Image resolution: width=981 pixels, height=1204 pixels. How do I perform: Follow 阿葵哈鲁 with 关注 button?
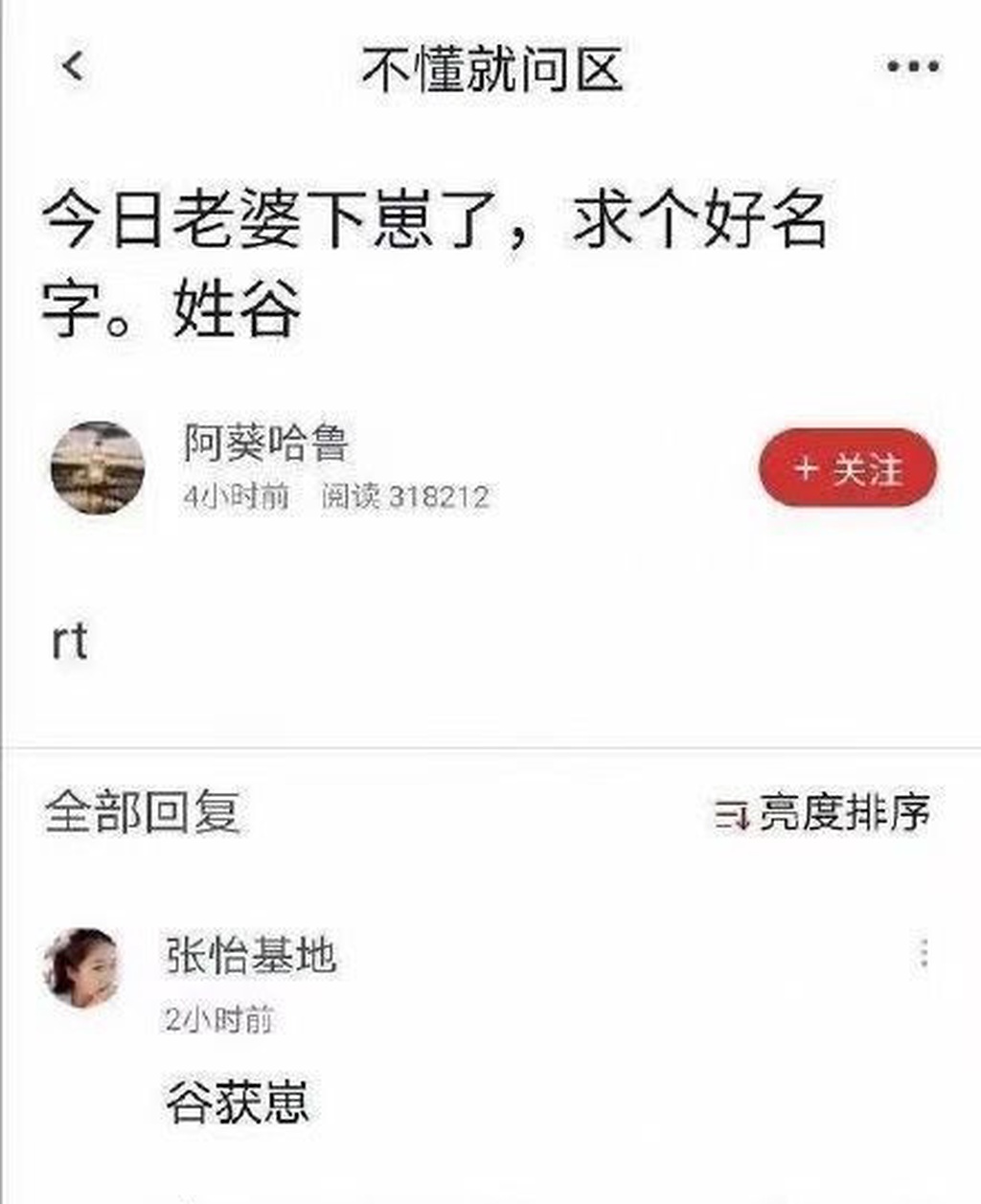pos(847,468)
